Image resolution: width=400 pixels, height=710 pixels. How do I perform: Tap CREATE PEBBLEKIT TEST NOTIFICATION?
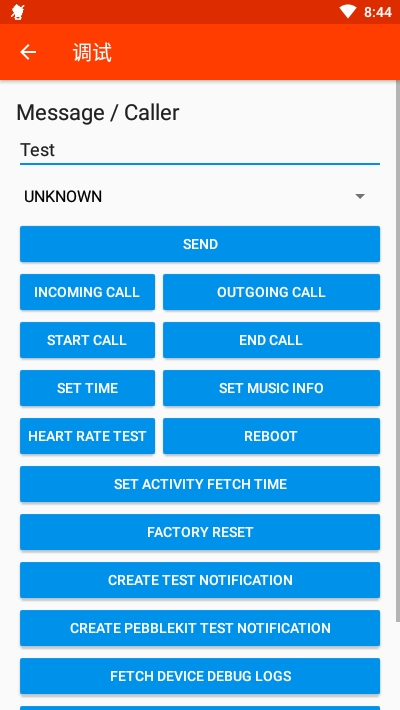[200, 628]
